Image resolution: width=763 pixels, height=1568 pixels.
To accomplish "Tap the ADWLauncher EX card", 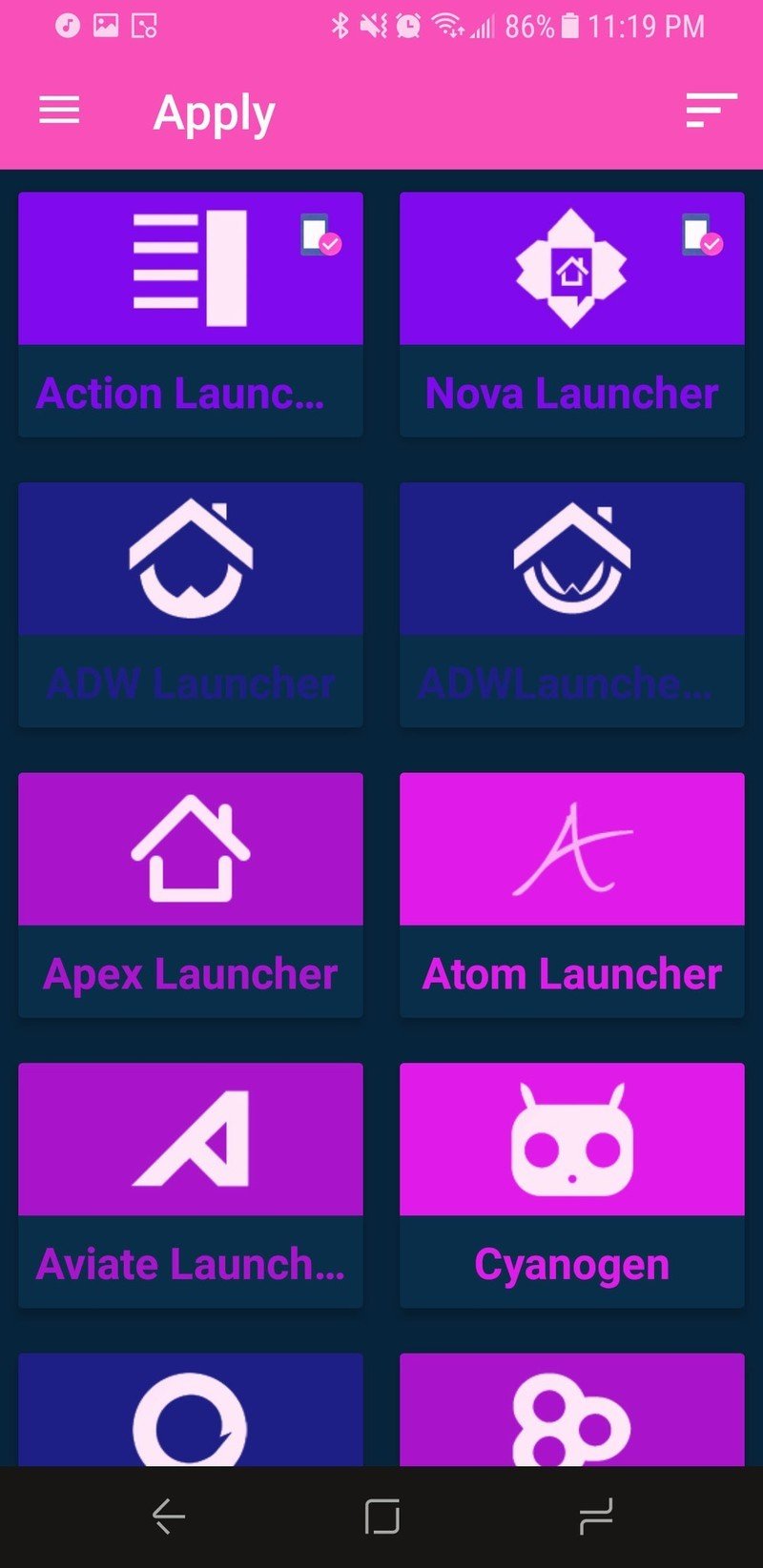I will pos(571,604).
